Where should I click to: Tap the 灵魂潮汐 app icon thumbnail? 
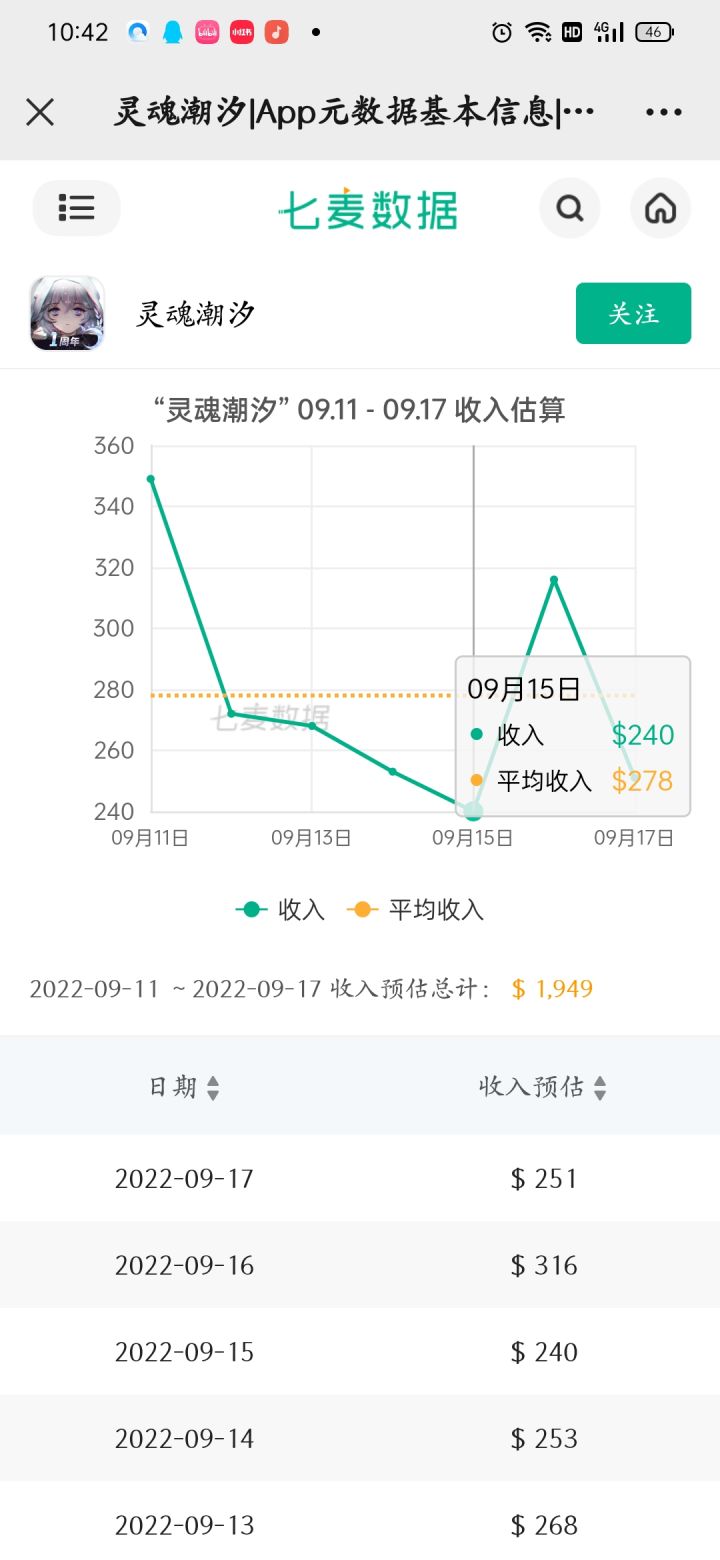click(65, 313)
